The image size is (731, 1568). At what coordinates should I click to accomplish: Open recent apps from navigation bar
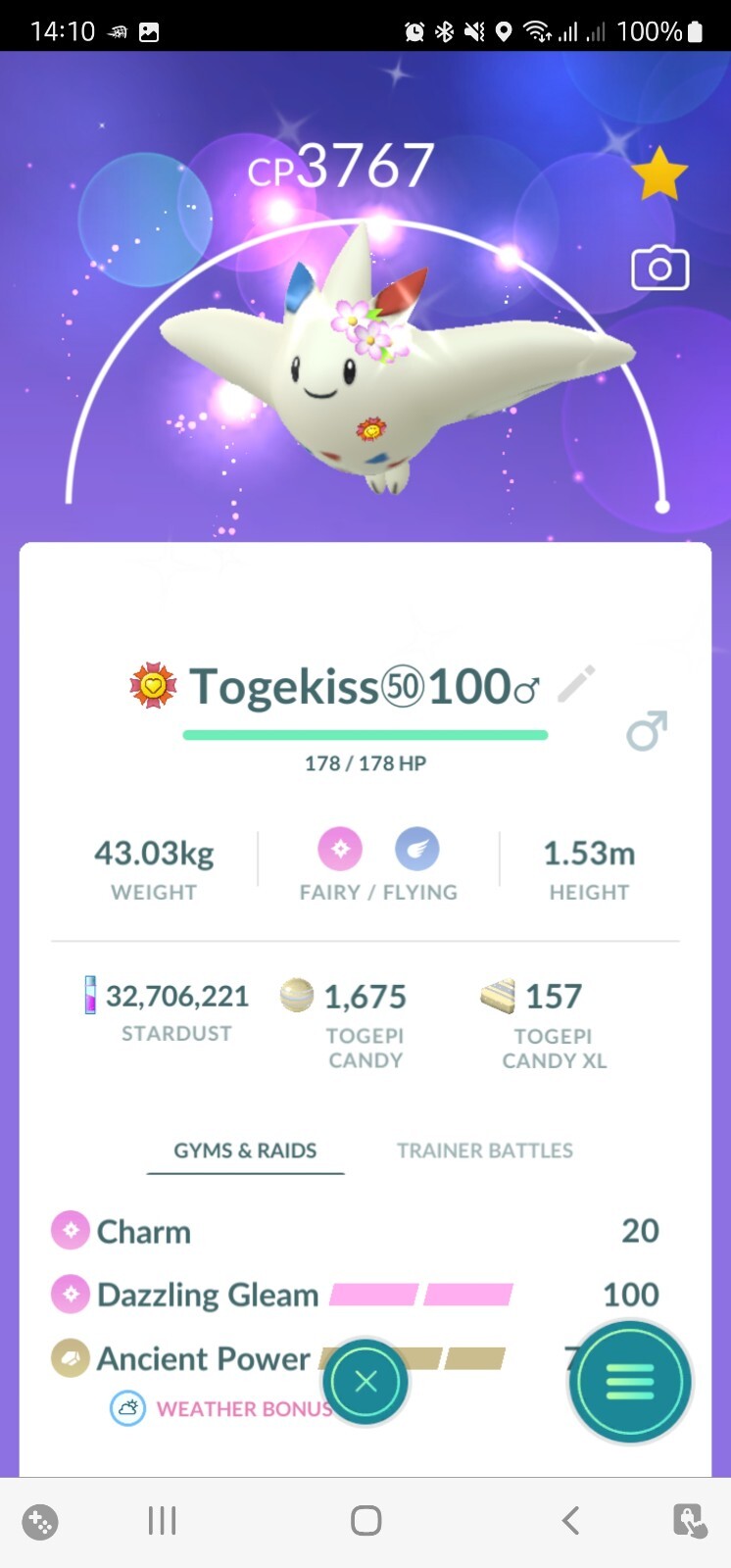(x=162, y=1520)
